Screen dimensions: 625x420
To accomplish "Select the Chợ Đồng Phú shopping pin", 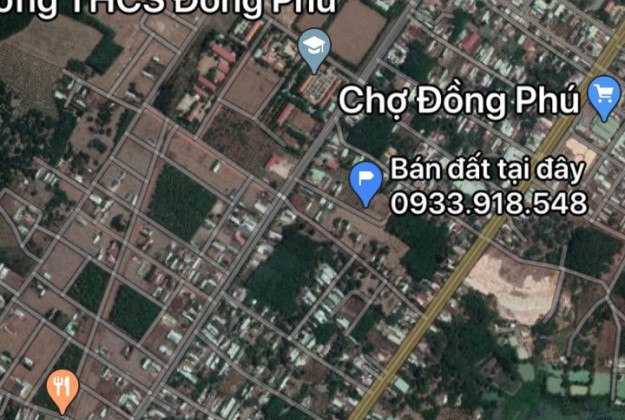I will point(603,96).
